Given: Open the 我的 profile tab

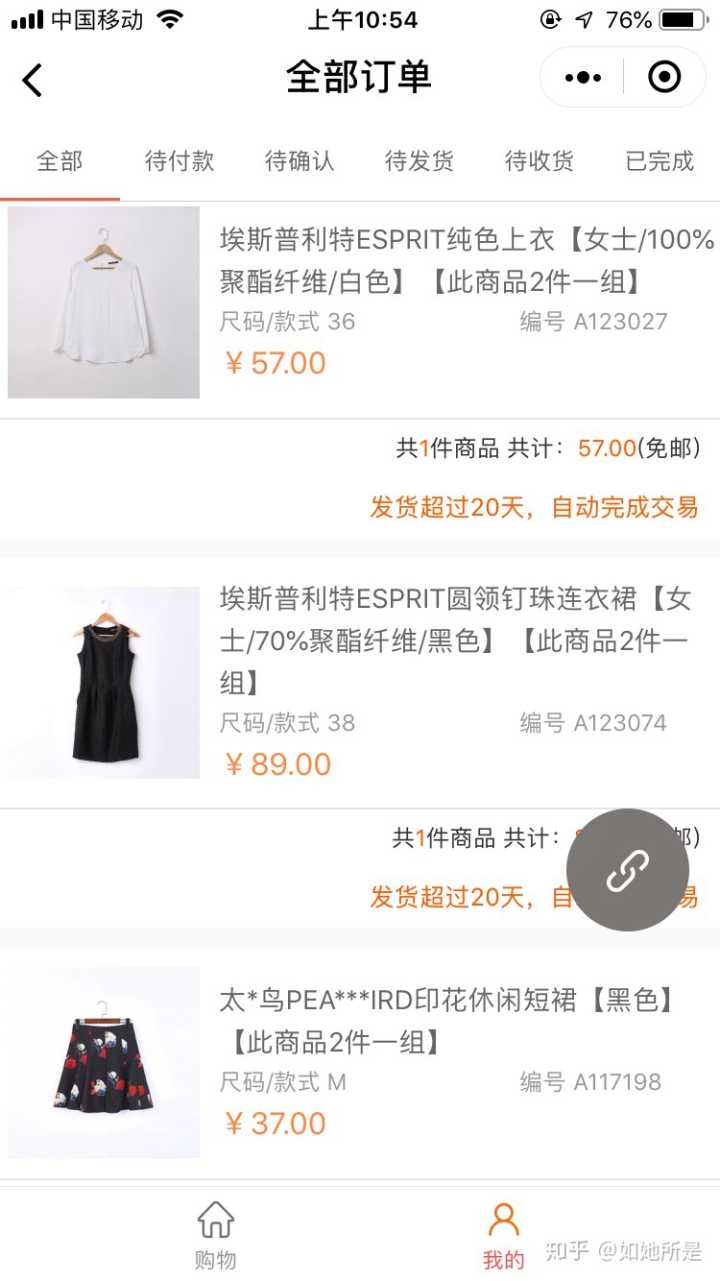Looking at the screenshot, I should pyautogui.click(x=504, y=1235).
